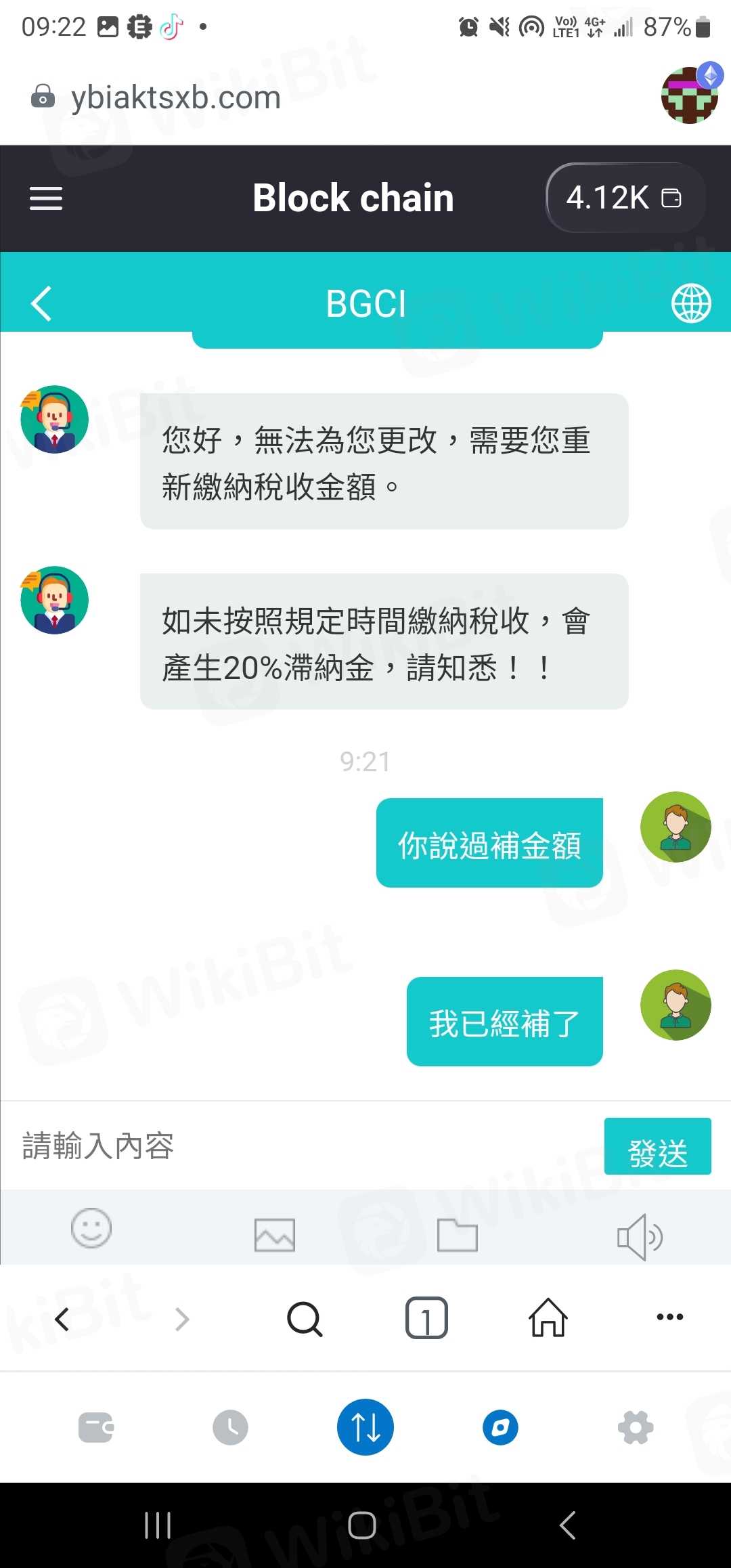Open the browser search
Viewport: 731px width, 1568px height.
point(305,1319)
